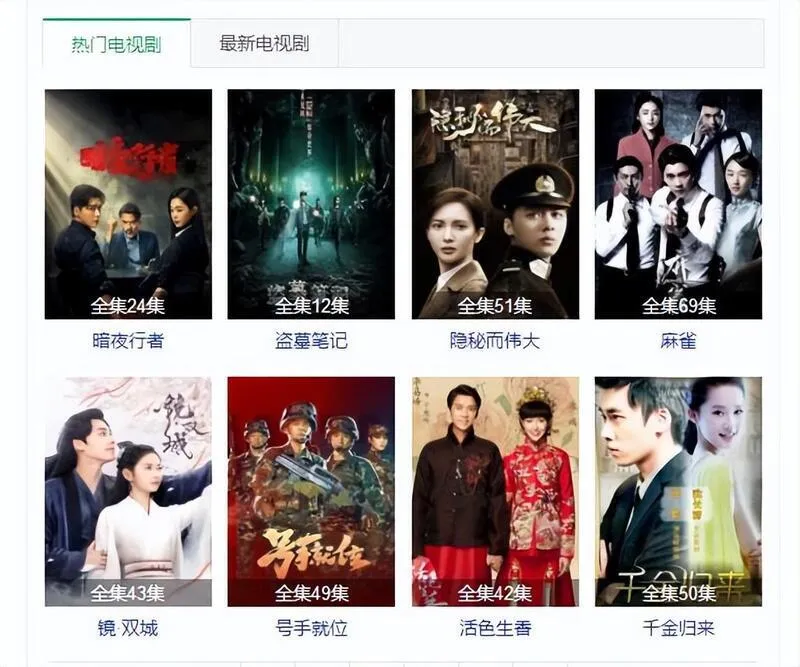Open the 麻雀 series poster
The width and height of the screenshot is (800, 667).
point(678,204)
